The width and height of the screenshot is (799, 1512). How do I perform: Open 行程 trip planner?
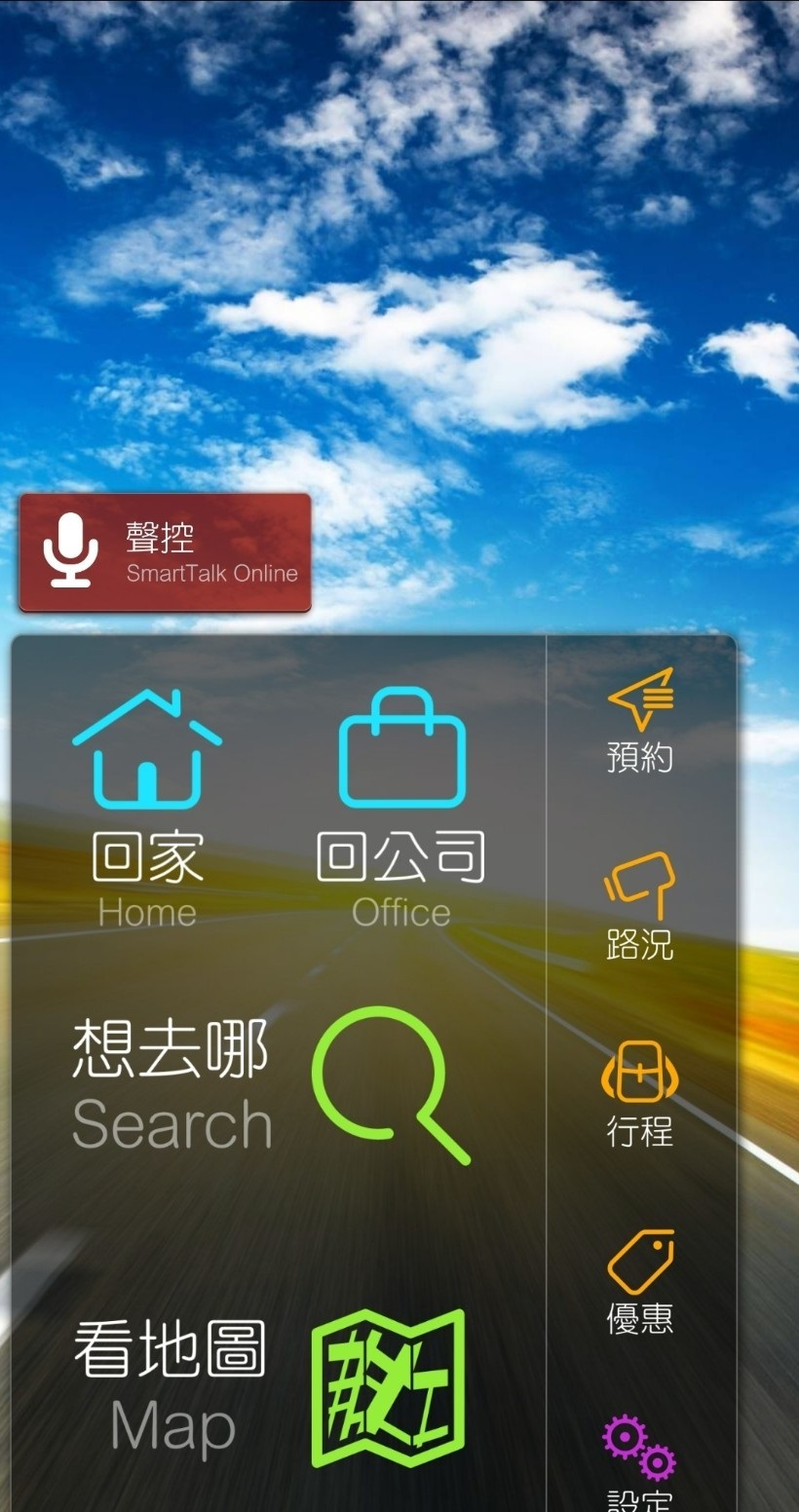tap(640, 1094)
